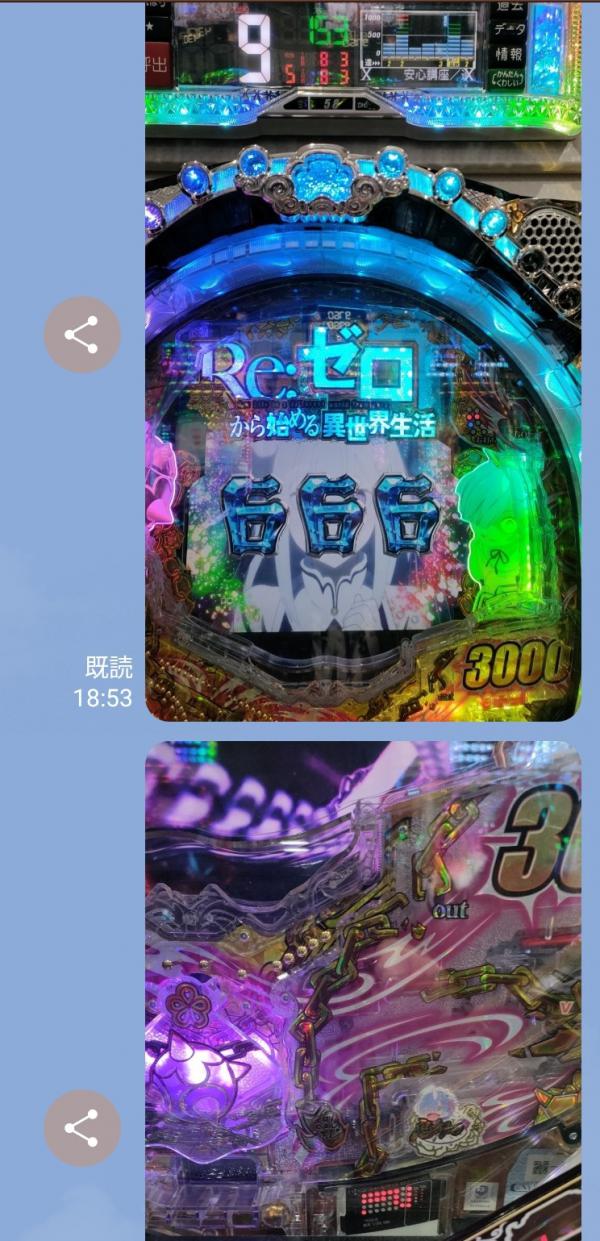Open the purple chain pachinko photo
600x1241 pixels.
(362, 990)
